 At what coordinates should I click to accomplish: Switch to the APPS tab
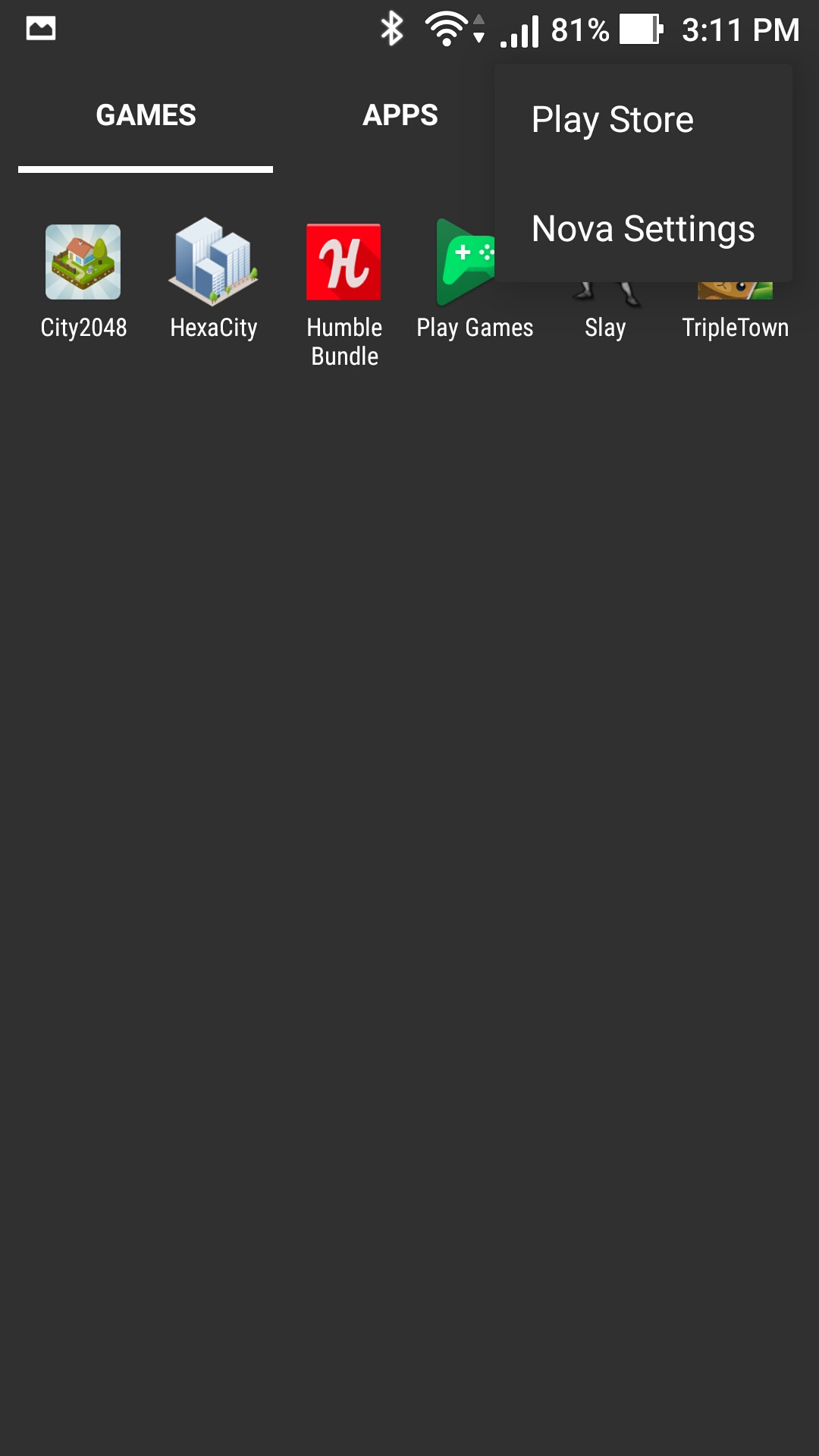click(x=400, y=115)
